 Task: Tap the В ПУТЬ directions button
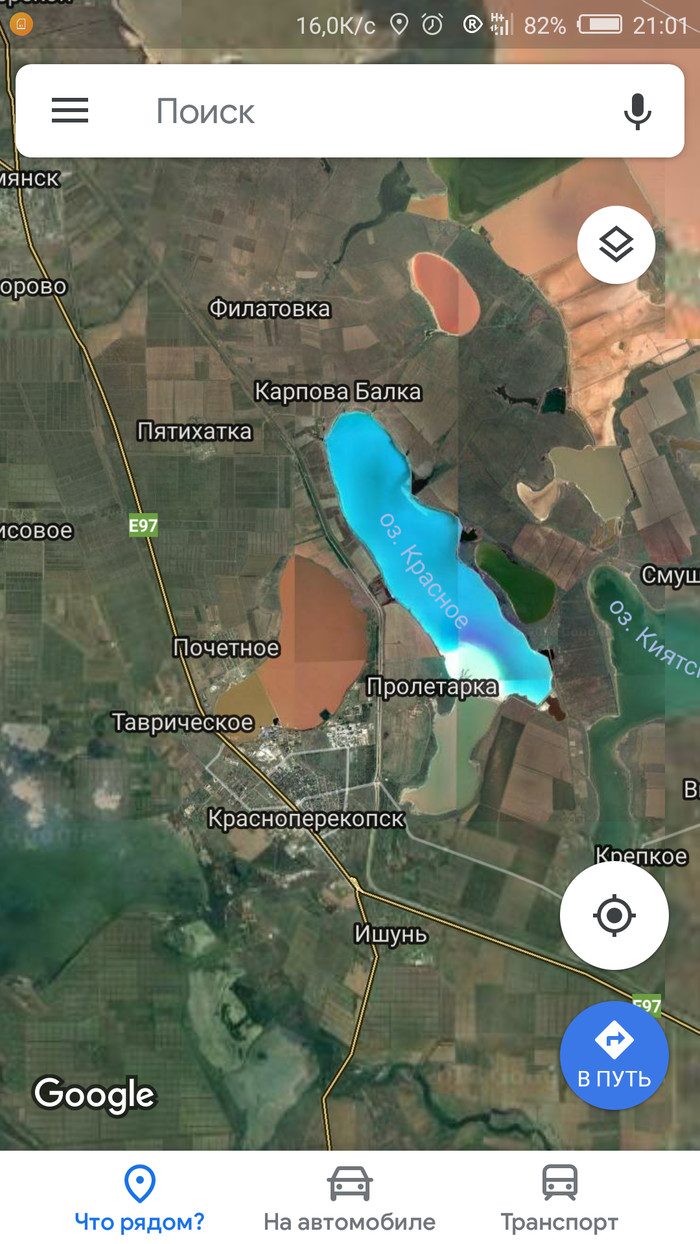tap(614, 1055)
